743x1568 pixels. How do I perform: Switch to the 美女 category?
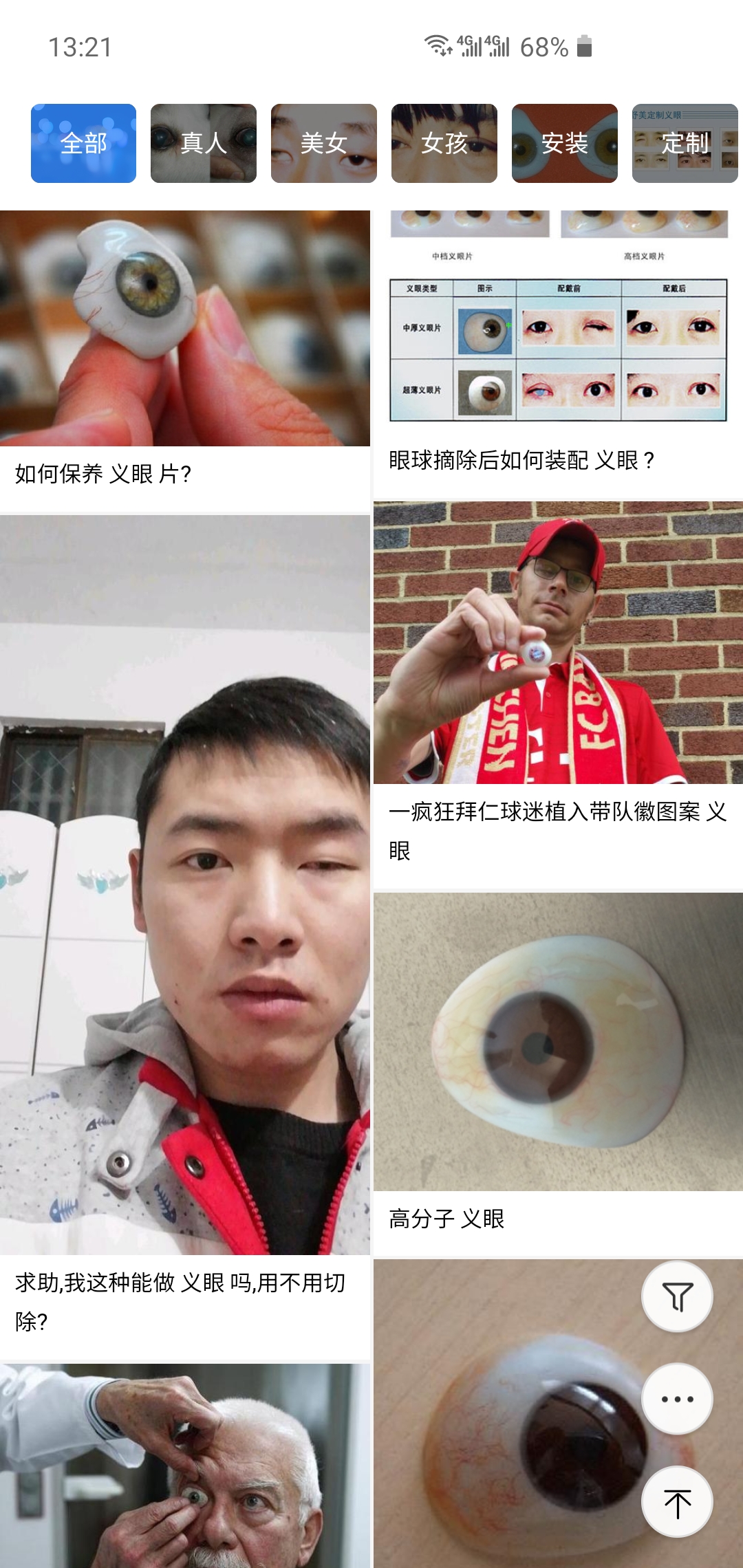click(x=323, y=142)
